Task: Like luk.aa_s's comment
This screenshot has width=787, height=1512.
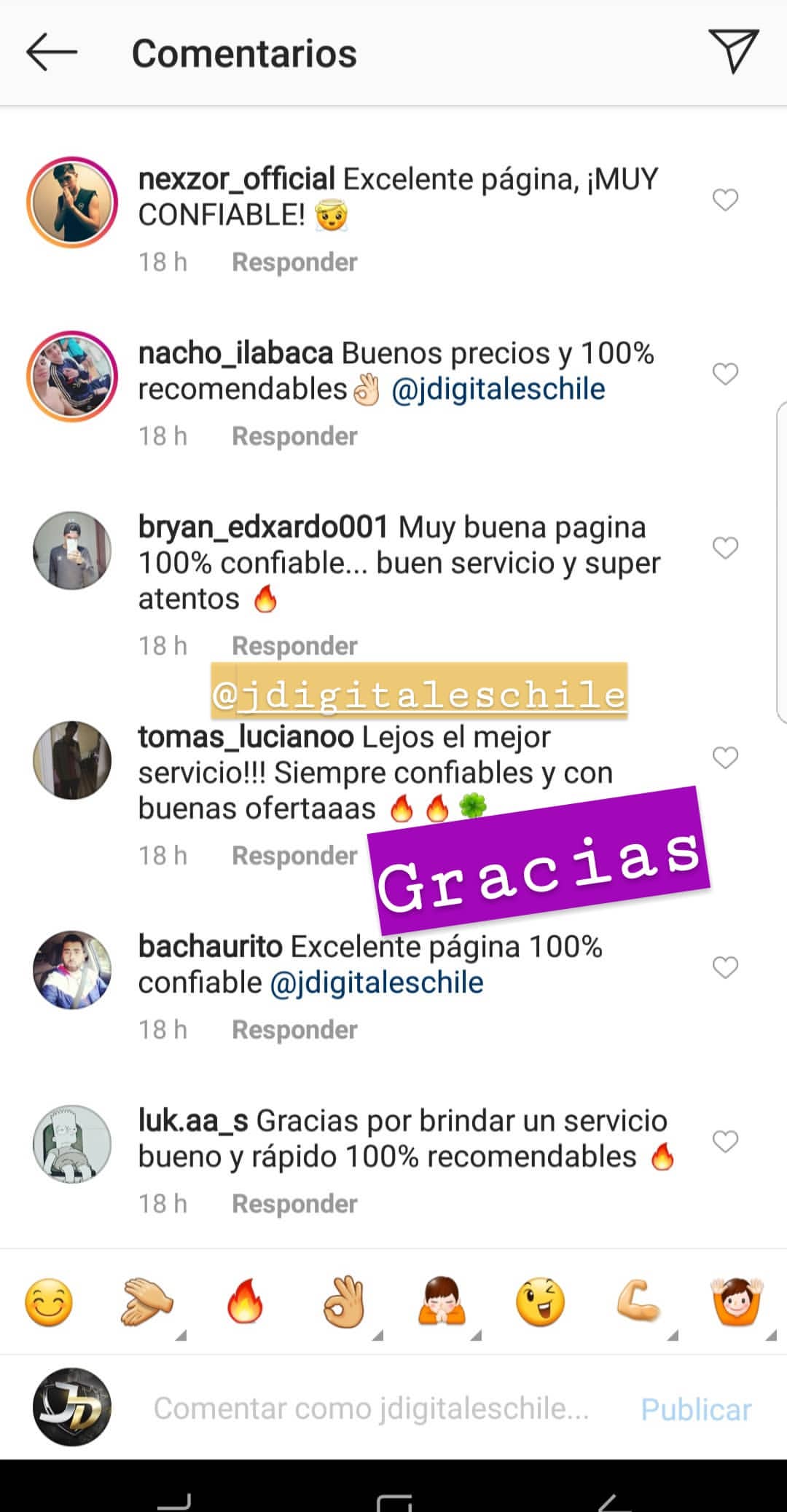Action: [x=725, y=1141]
